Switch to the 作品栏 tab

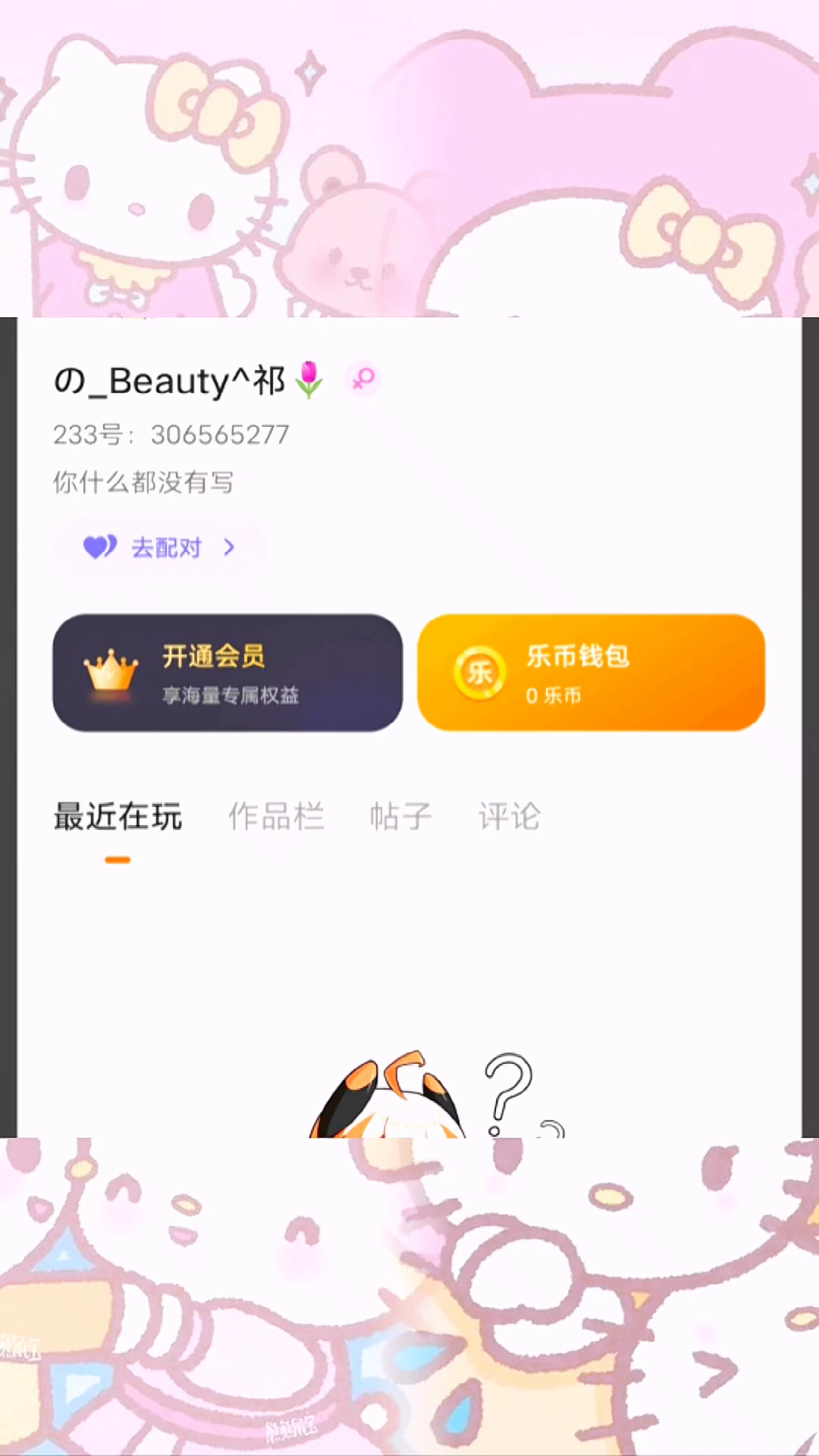(x=276, y=817)
